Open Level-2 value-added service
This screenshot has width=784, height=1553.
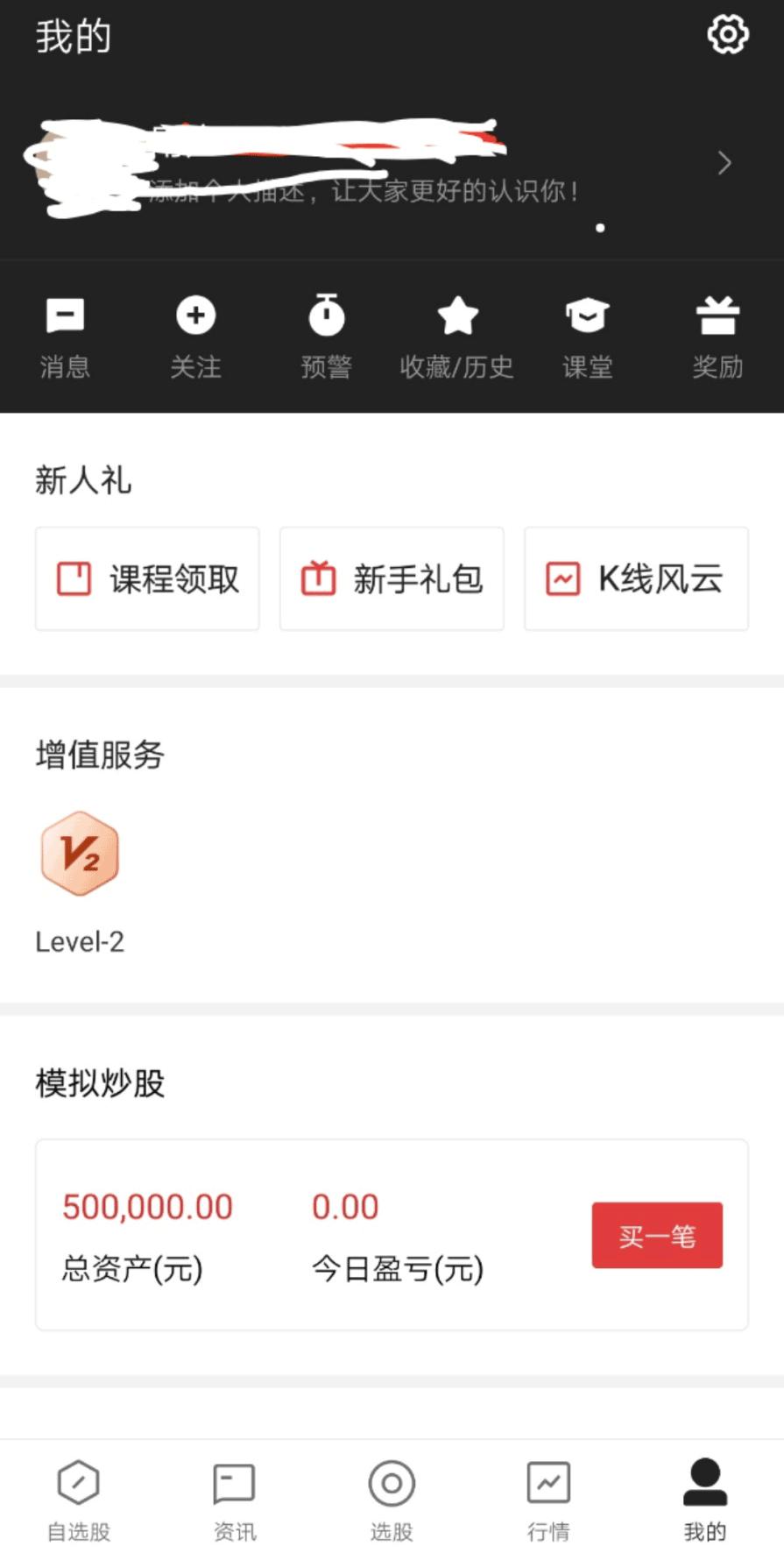pyautogui.click(x=80, y=876)
